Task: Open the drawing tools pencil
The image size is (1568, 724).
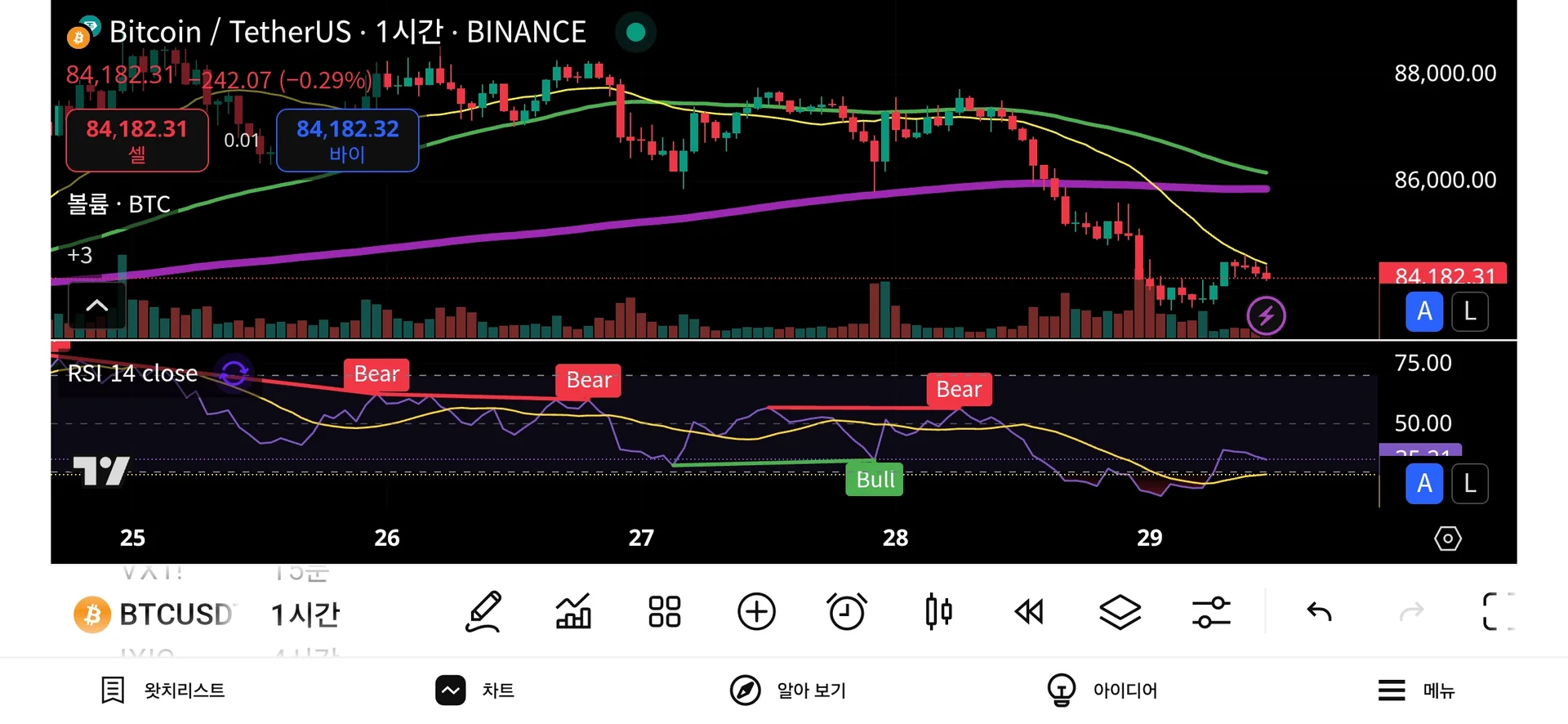Action: [x=483, y=611]
